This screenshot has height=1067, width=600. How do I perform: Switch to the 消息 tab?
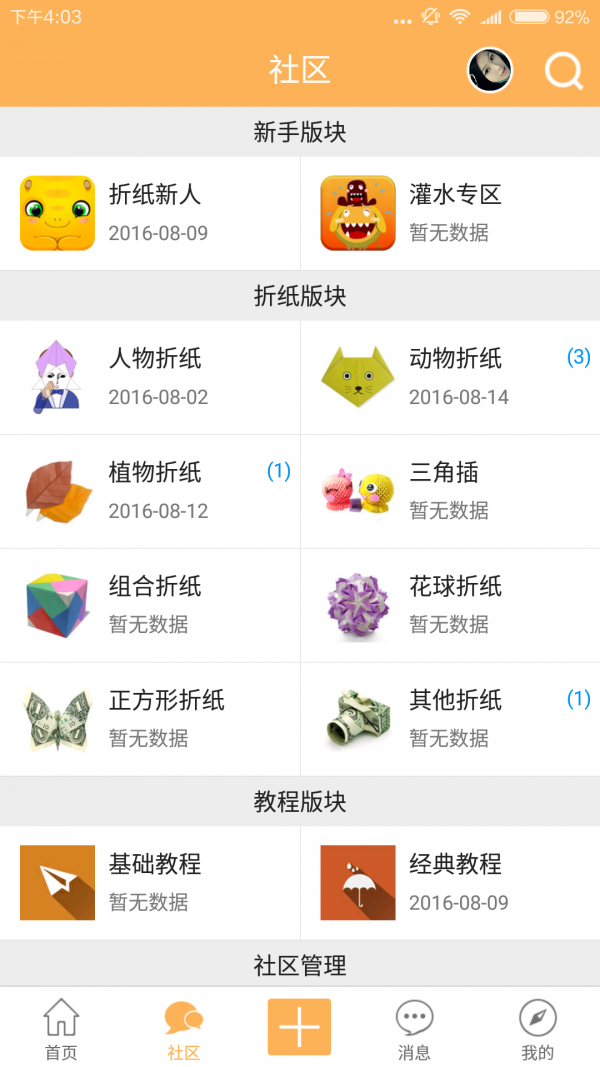pyautogui.click(x=414, y=1029)
